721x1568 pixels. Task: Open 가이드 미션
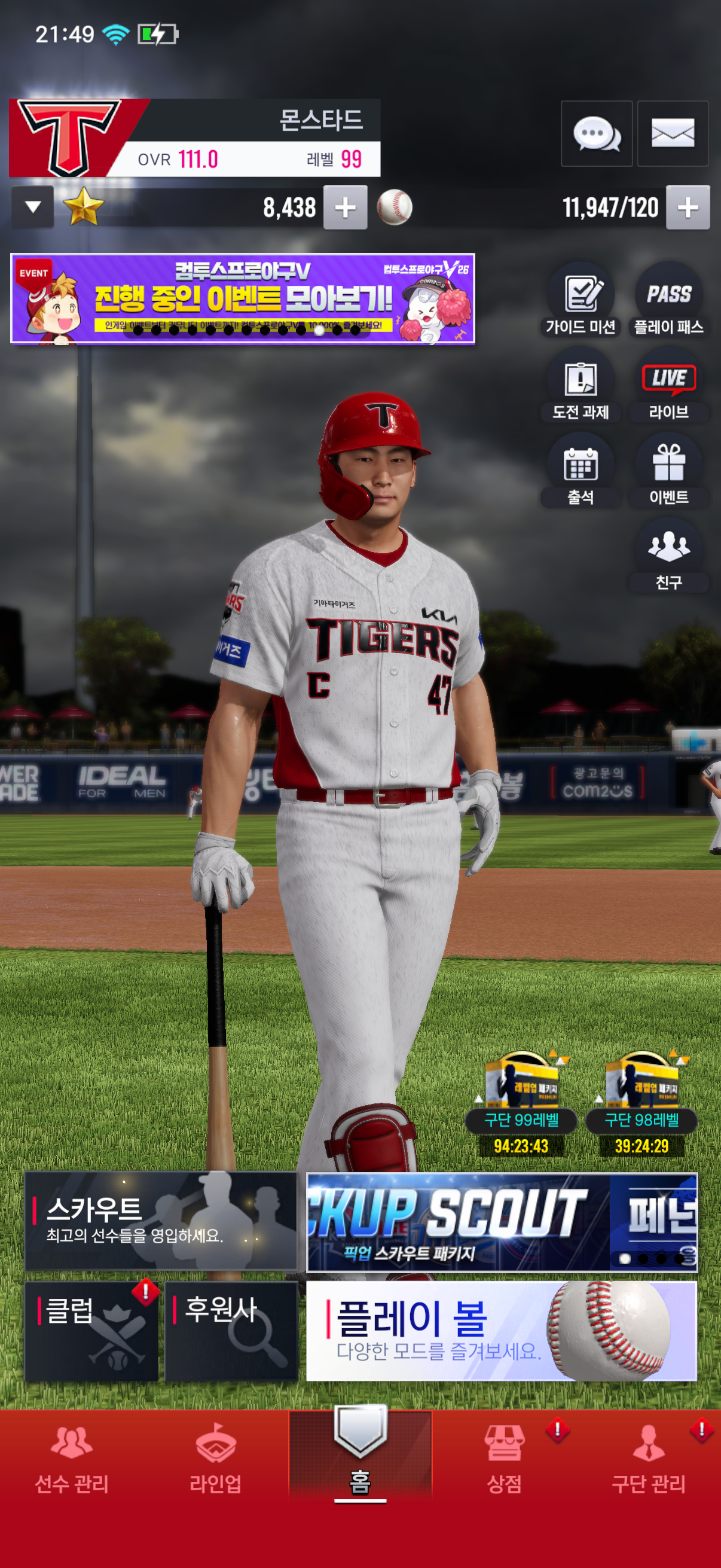tap(581, 300)
